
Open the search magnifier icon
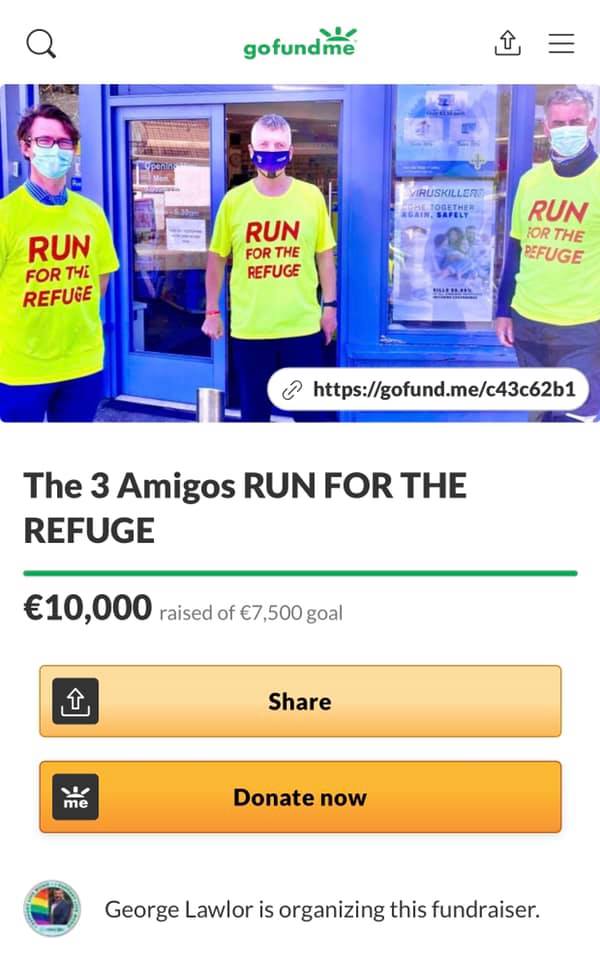point(40,43)
